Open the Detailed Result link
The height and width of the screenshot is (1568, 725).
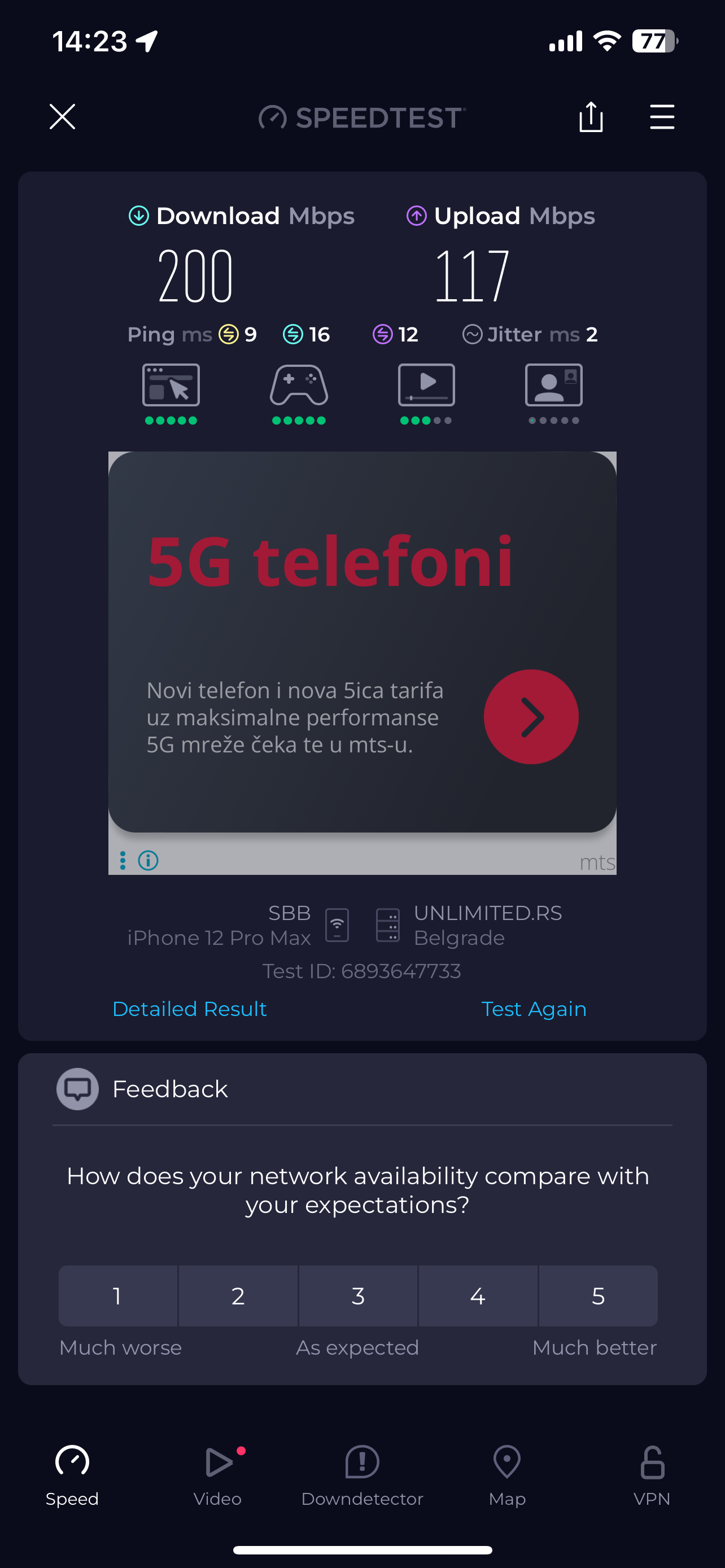pyautogui.click(x=189, y=1009)
